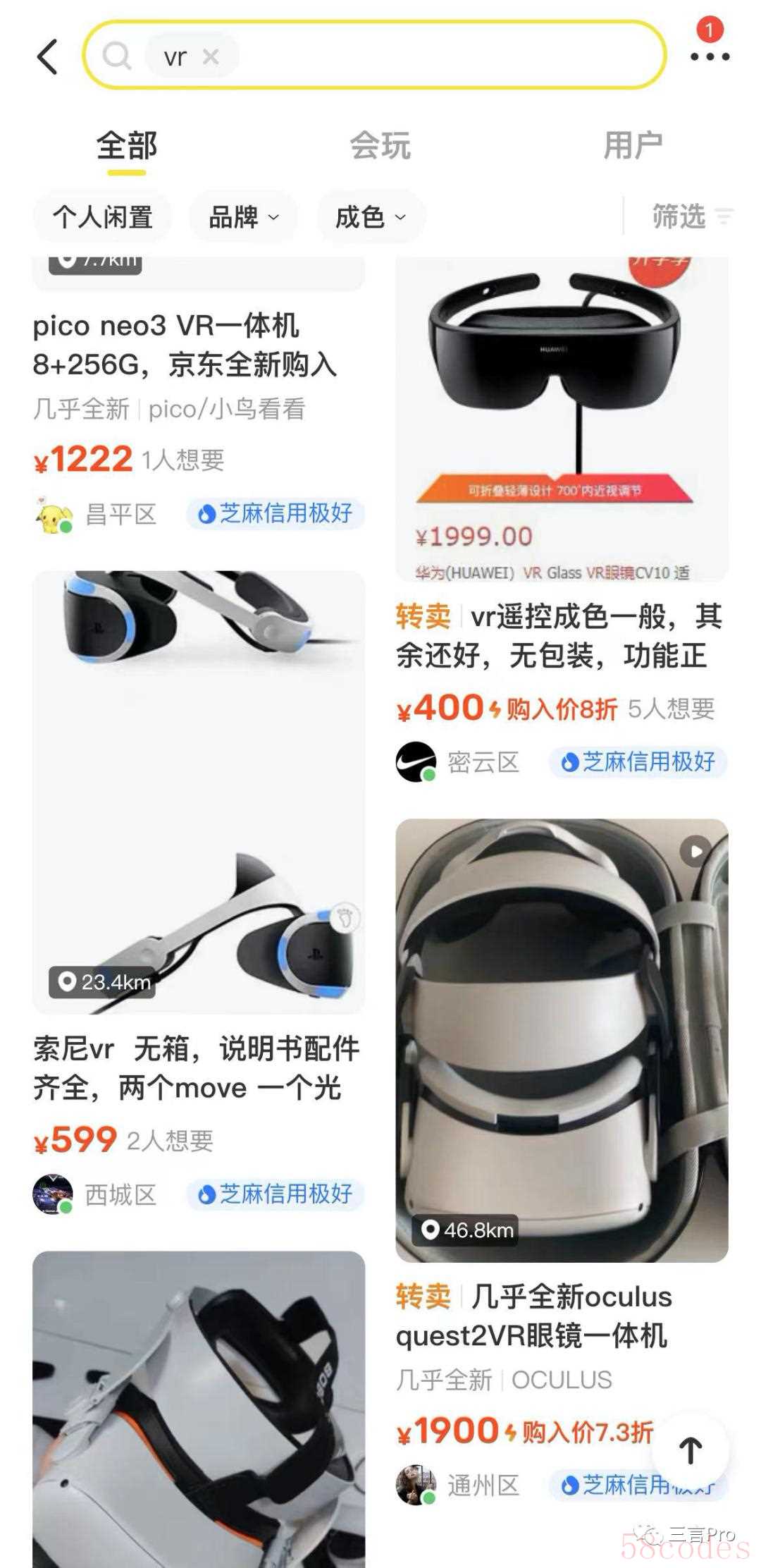
Task: Toggle the 个人闲置 filter chip
Action: (103, 216)
